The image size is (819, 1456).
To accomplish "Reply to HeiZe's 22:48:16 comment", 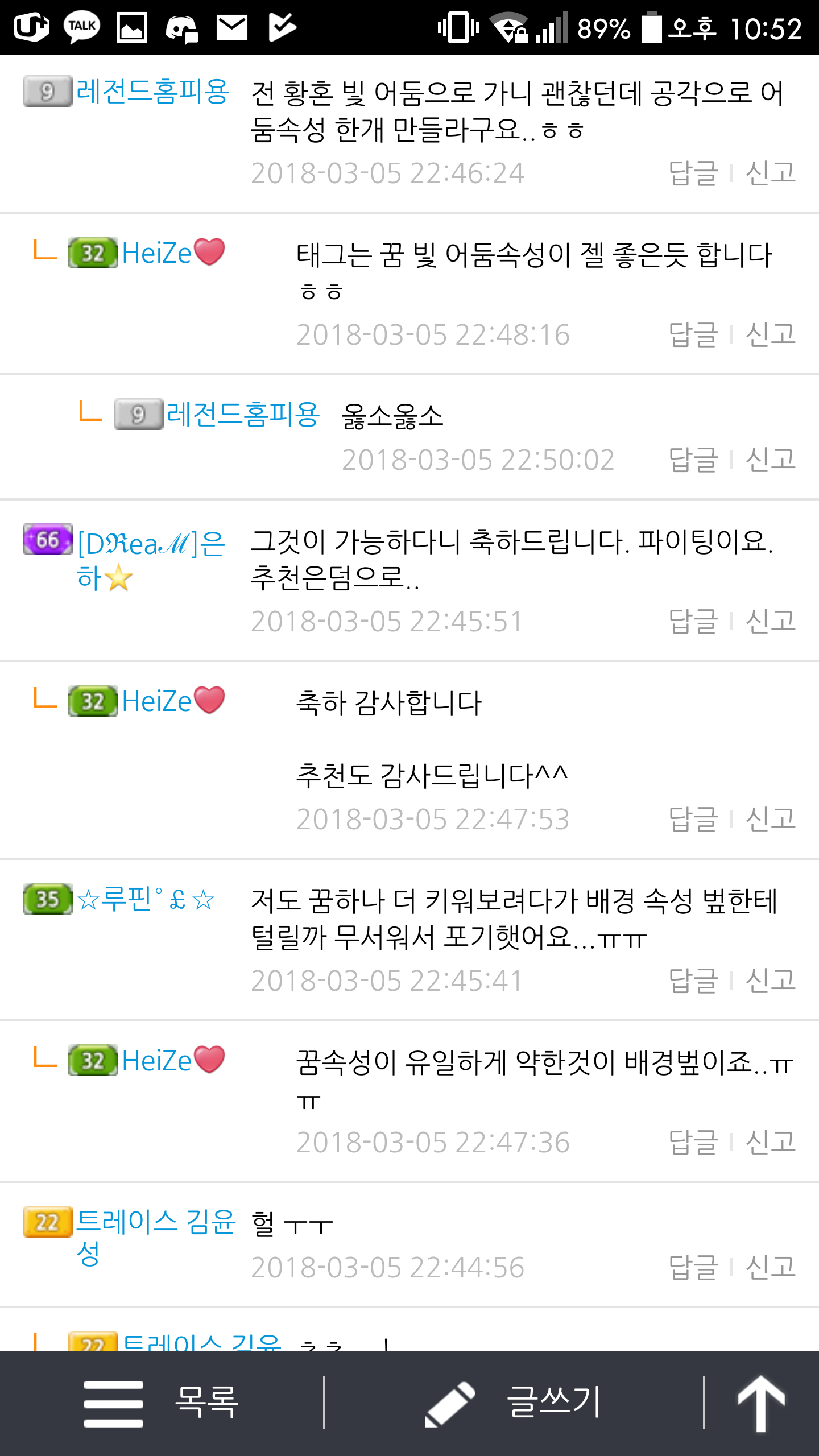I will tap(693, 334).
